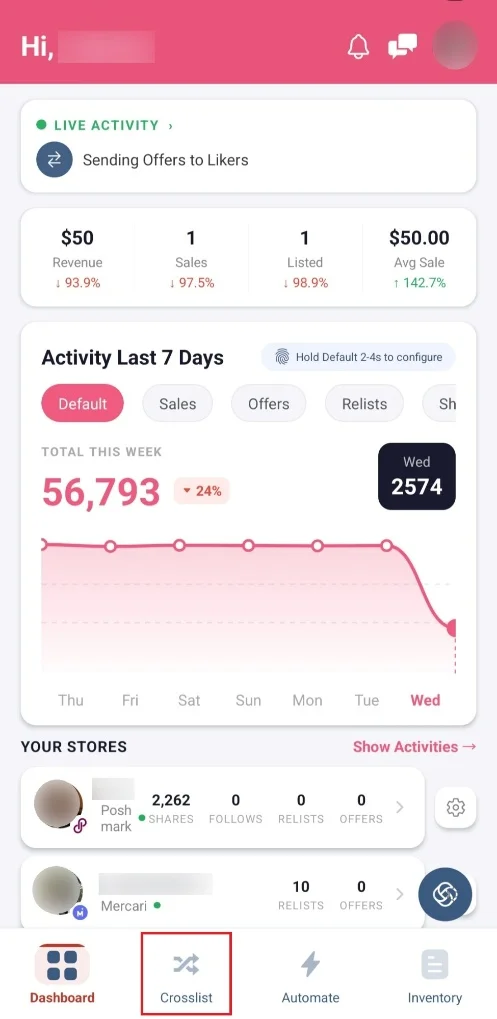
Task: Switch to the Sales chip
Action: coord(177,404)
